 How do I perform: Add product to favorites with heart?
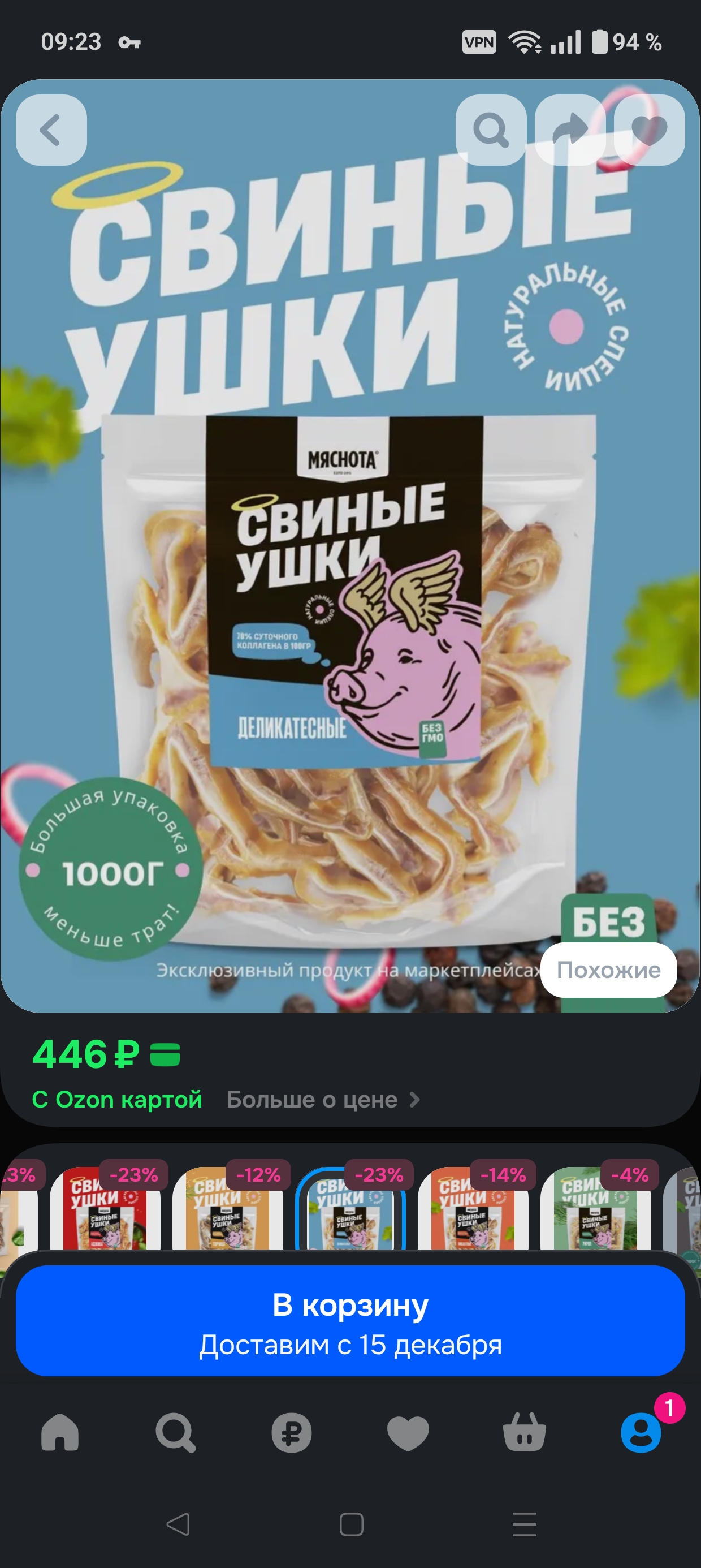pyautogui.click(x=650, y=130)
